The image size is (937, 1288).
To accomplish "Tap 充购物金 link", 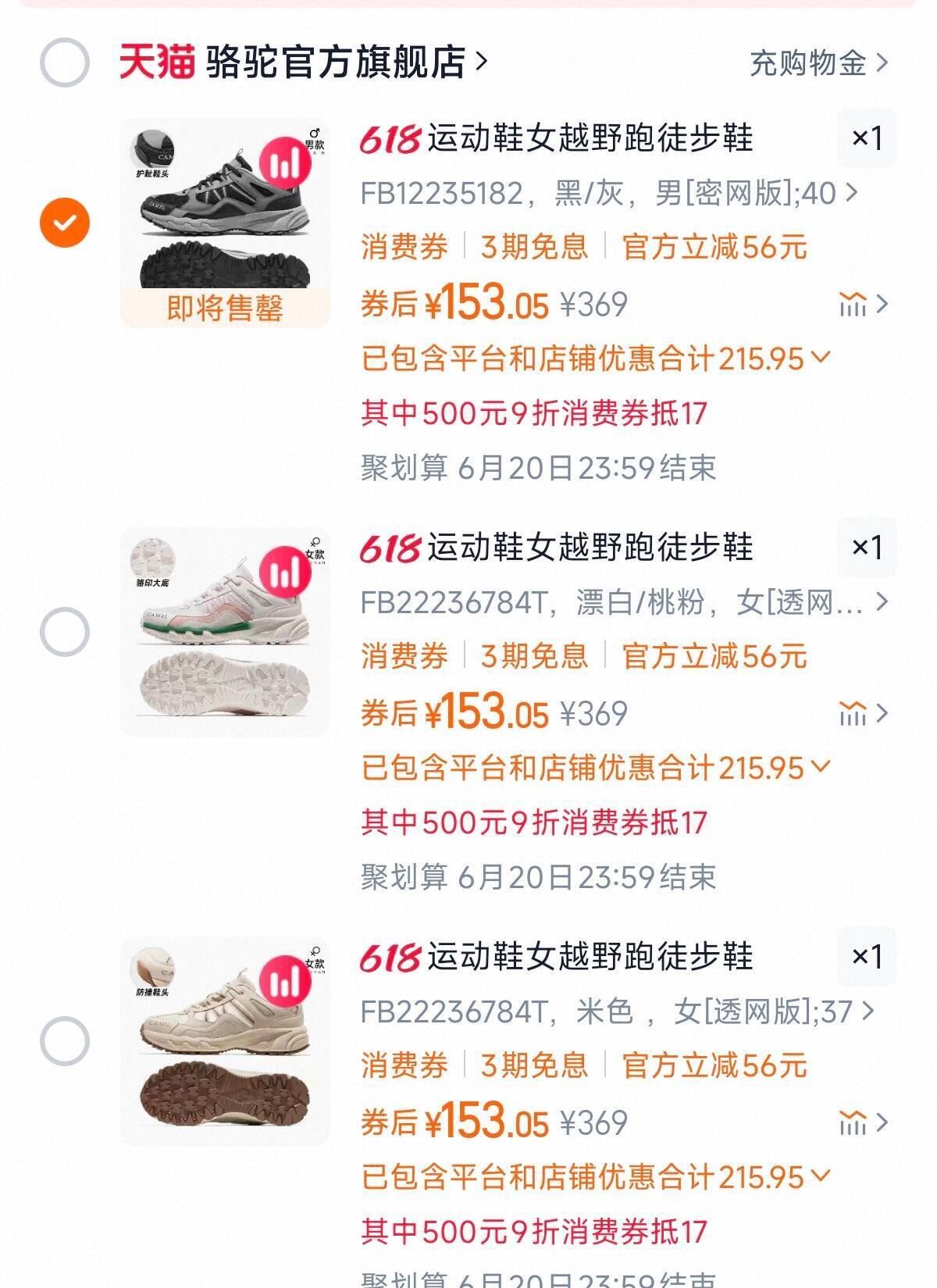I will tap(818, 63).
